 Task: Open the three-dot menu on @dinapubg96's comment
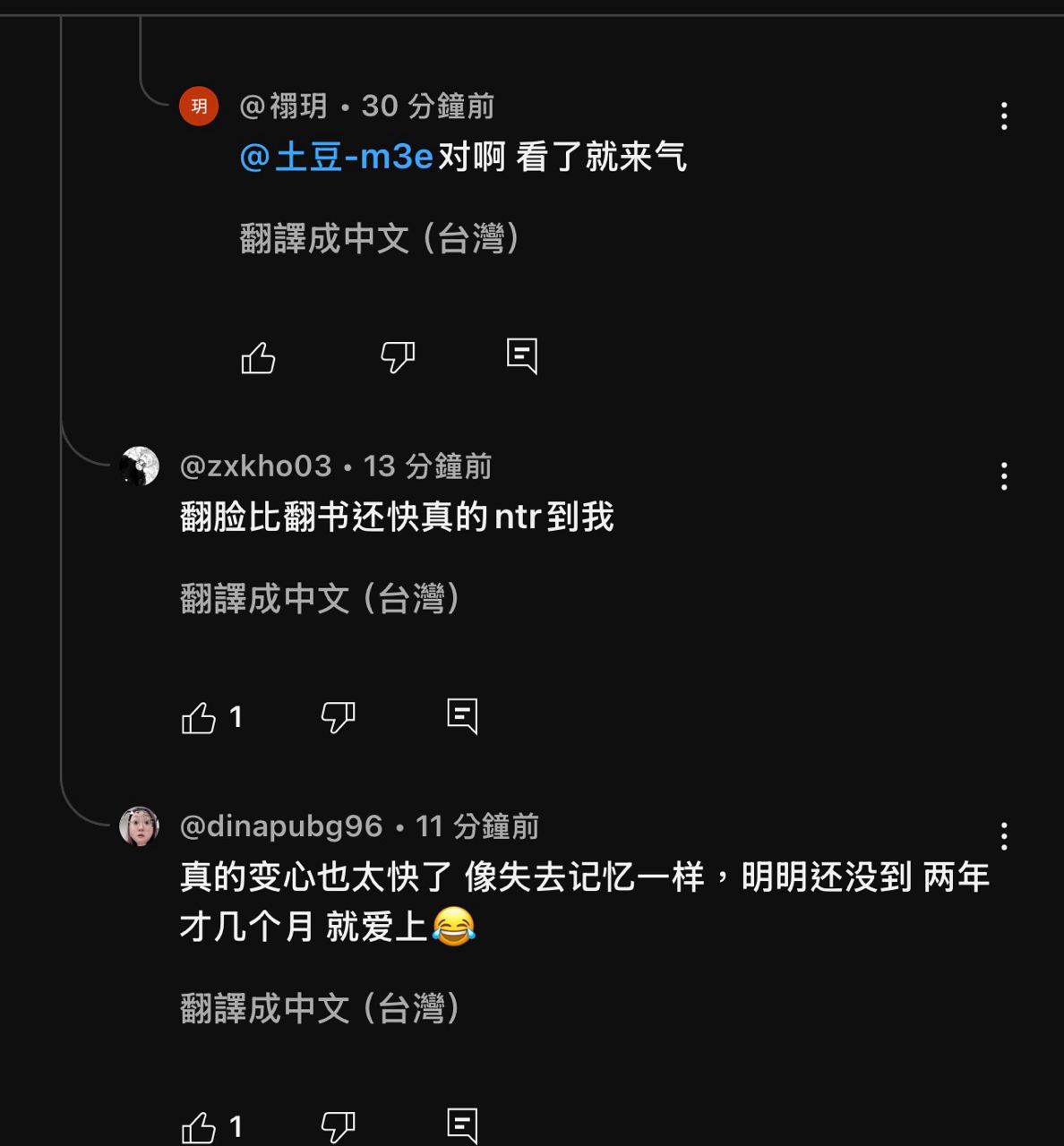1004,836
